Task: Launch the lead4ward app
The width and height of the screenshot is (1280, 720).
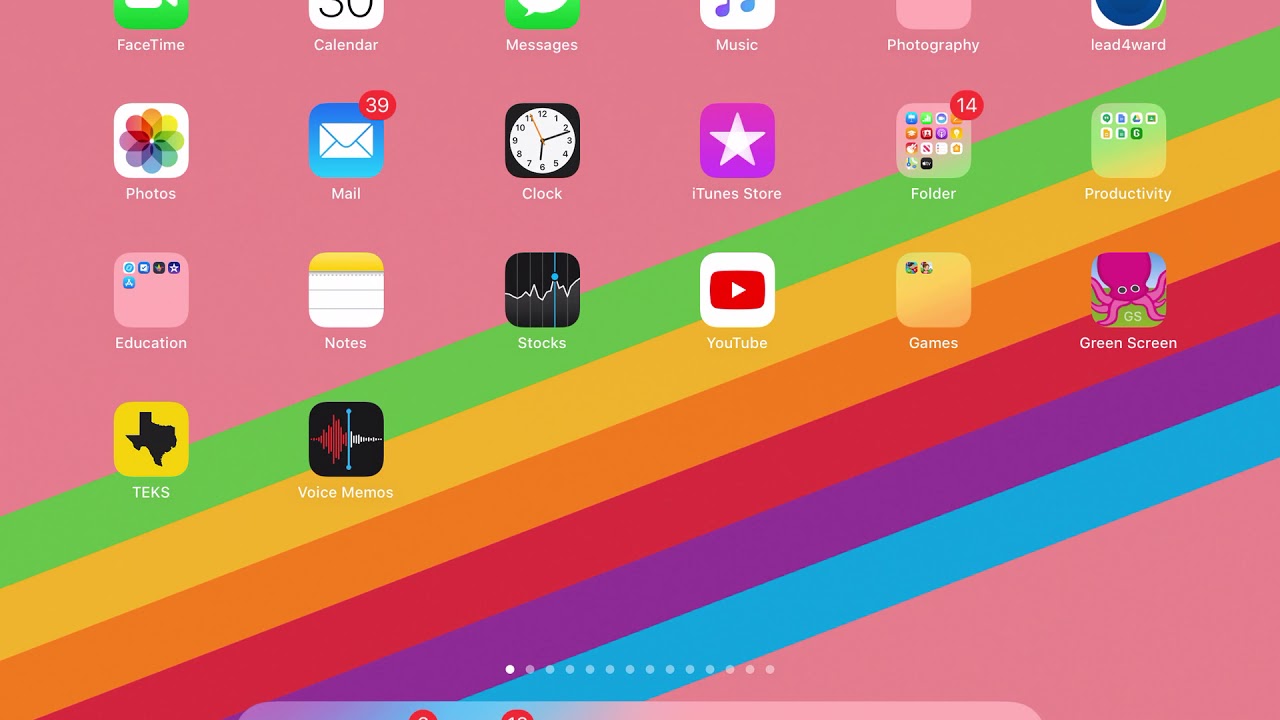Action: tap(1128, 14)
